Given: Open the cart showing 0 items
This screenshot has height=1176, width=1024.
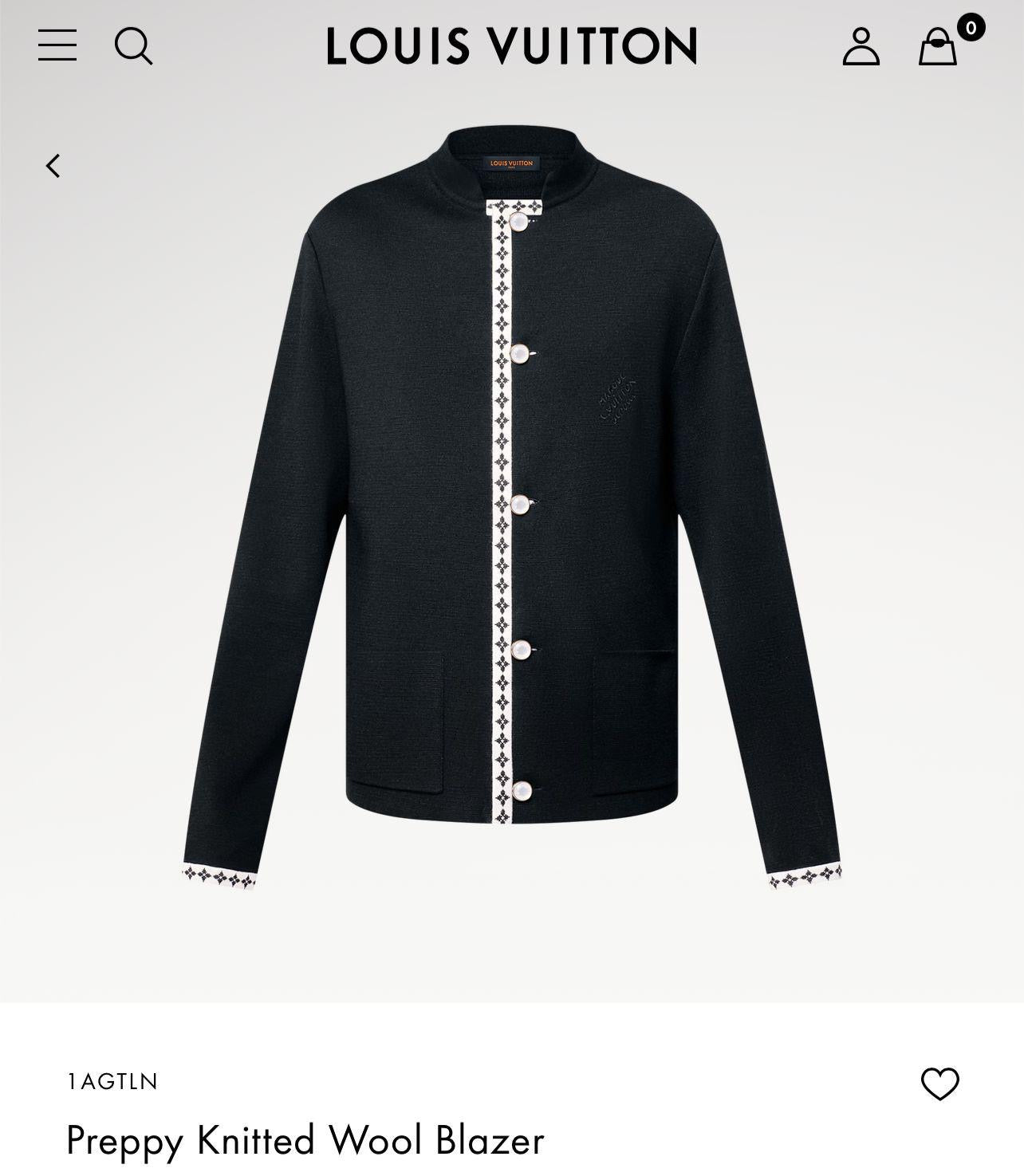Looking at the screenshot, I should point(938,48).
